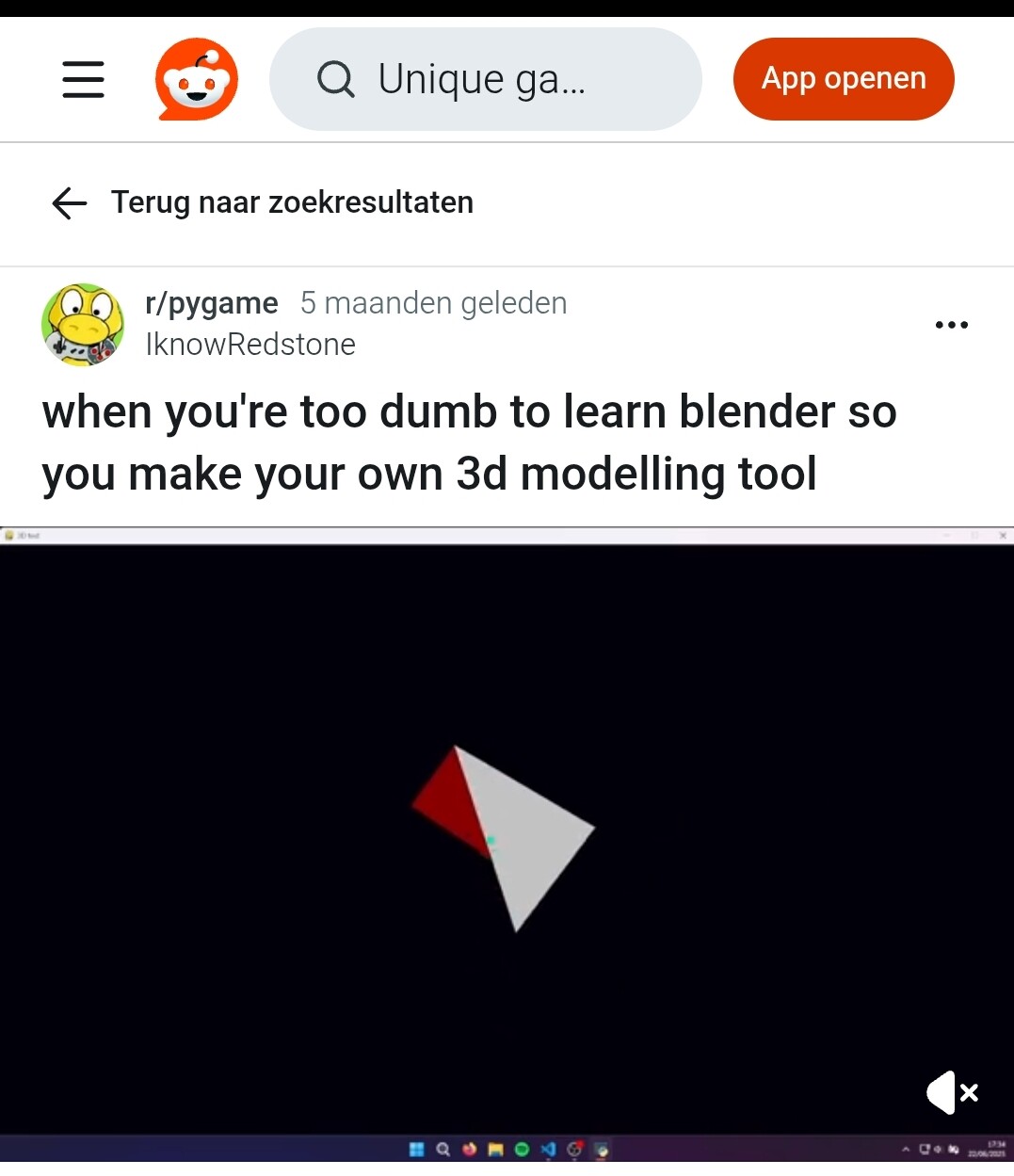Tap the App openen button

(x=843, y=79)
